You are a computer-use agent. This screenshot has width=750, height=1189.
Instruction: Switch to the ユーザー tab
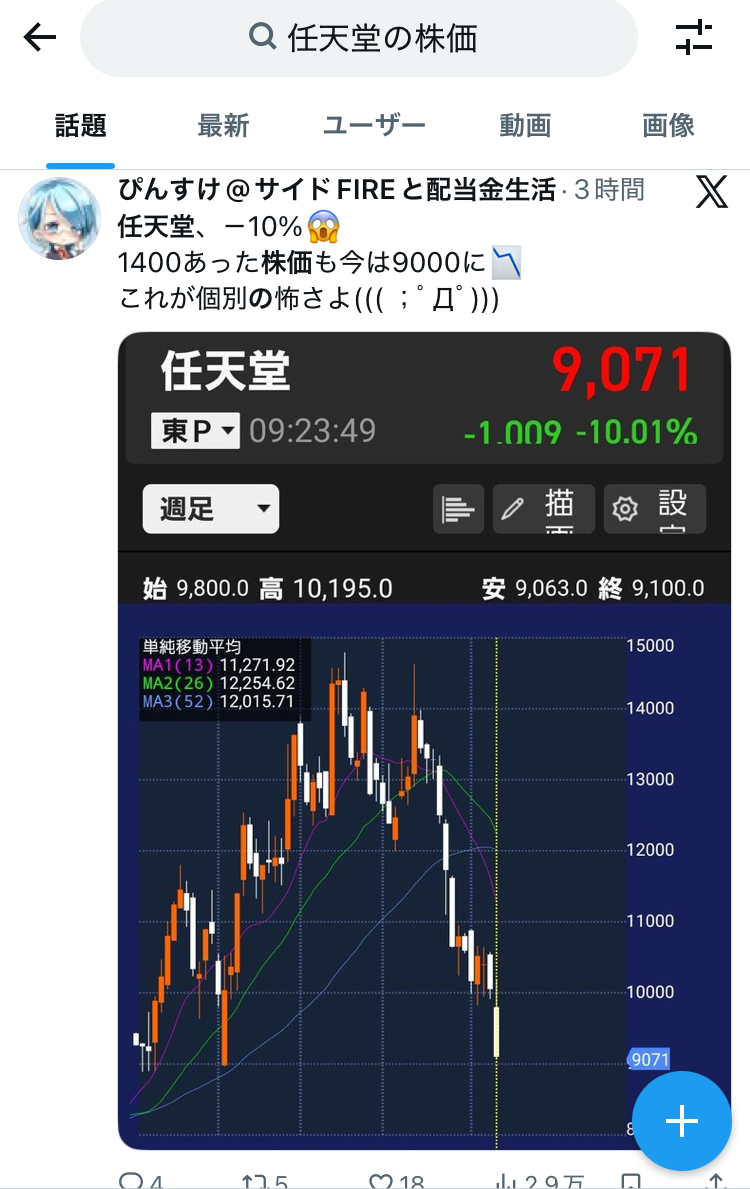click(374, 126)
